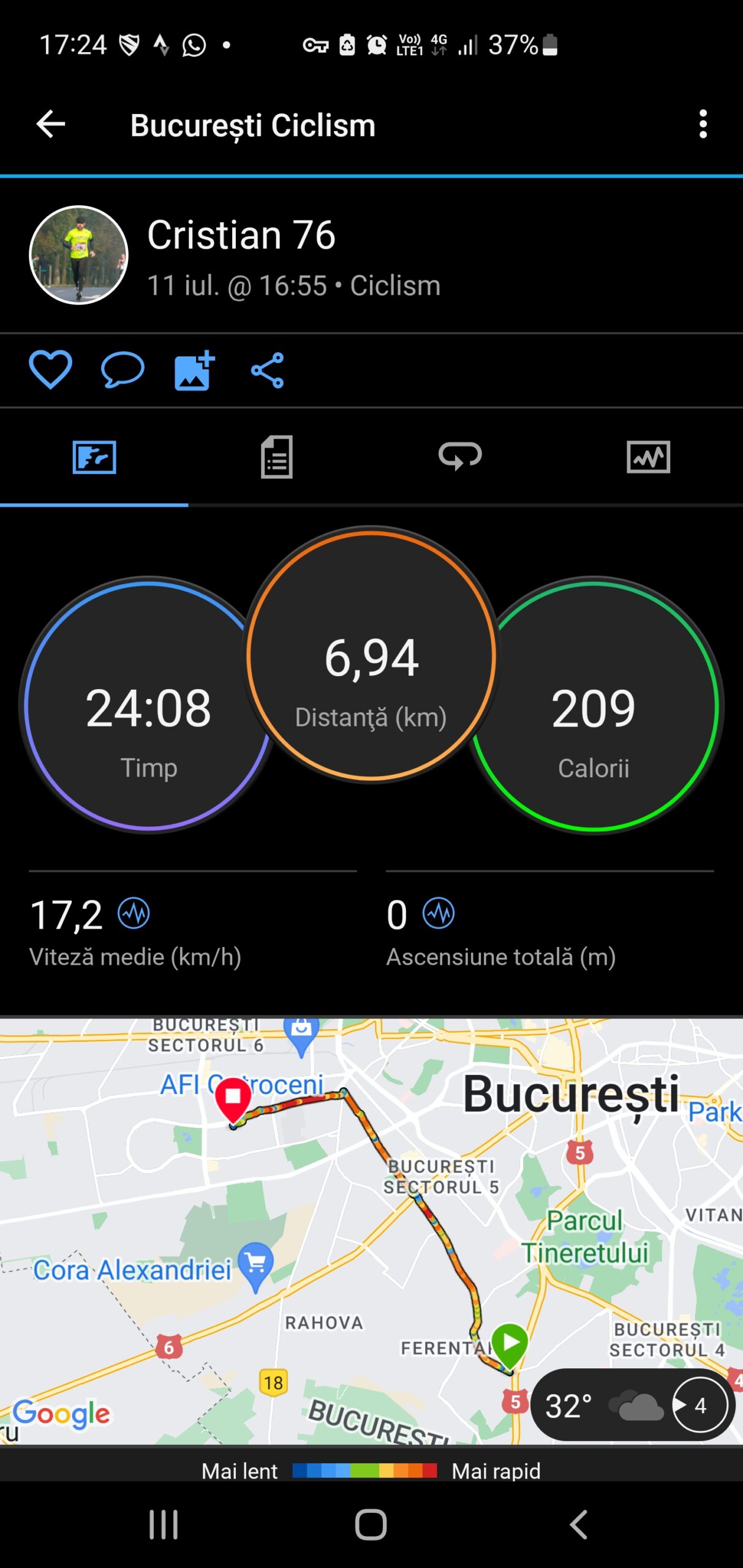Open the three-dot overflow menu
The image size is (743, 1568).
(703, 124)
